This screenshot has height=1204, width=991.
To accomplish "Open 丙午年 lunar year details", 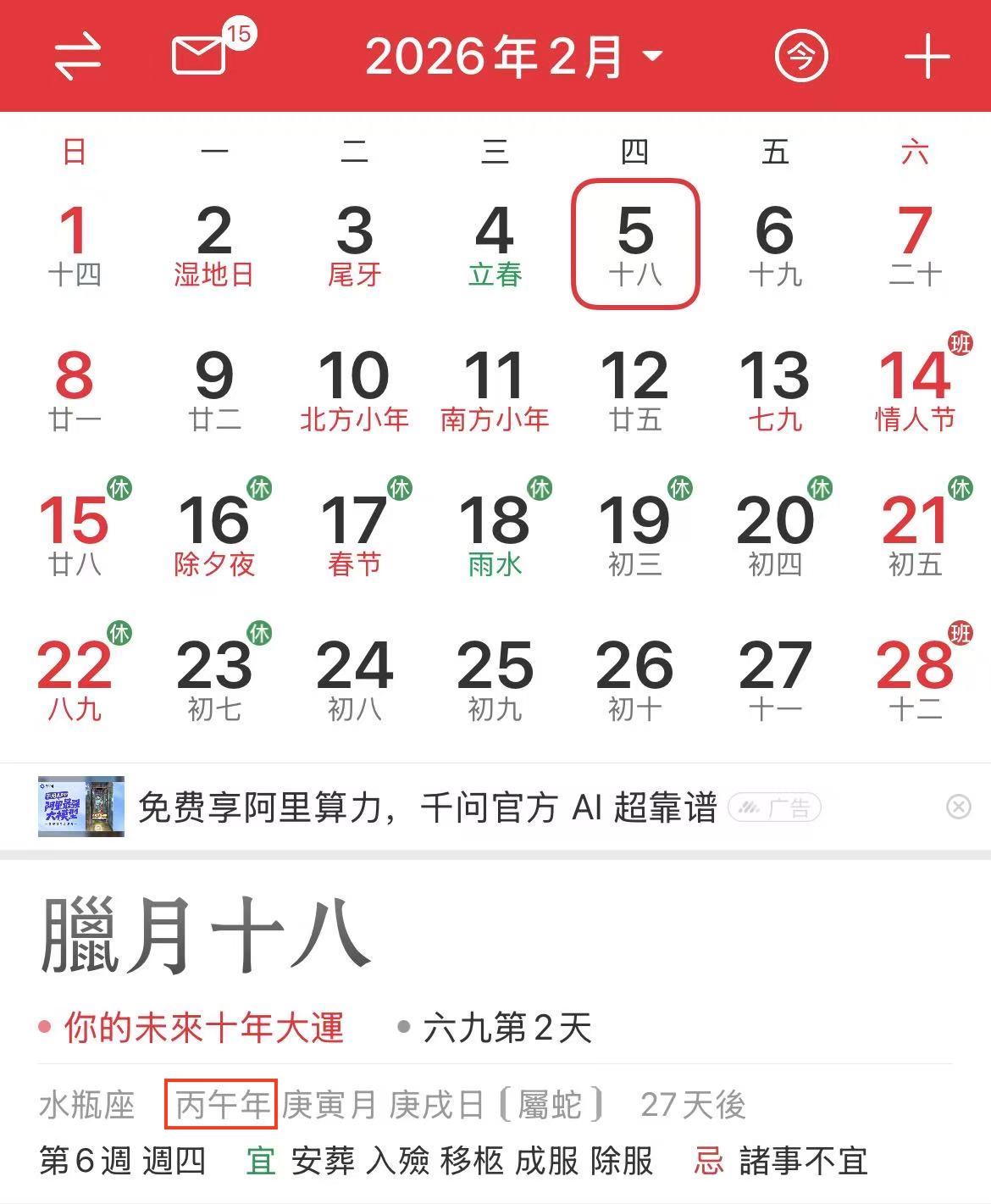I will click(221, 1104).
